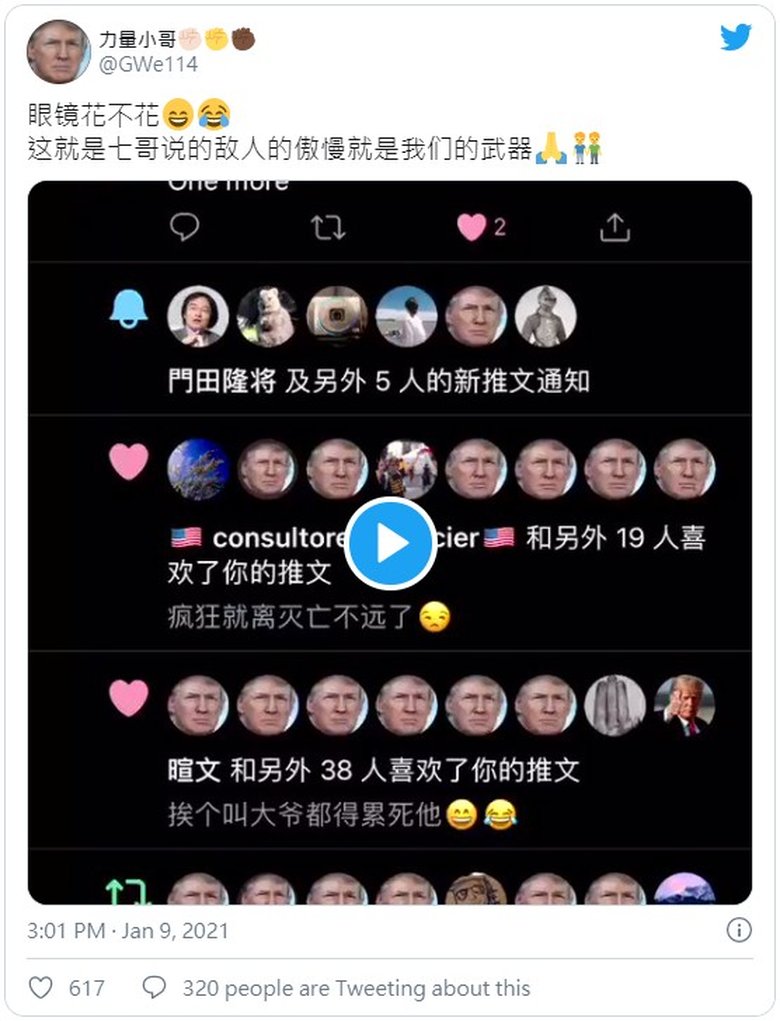Screen dimensions: 780x1021
Task: Open the tweet timestamp Jan 9, 2021
Action: click(x=128, y=930)
